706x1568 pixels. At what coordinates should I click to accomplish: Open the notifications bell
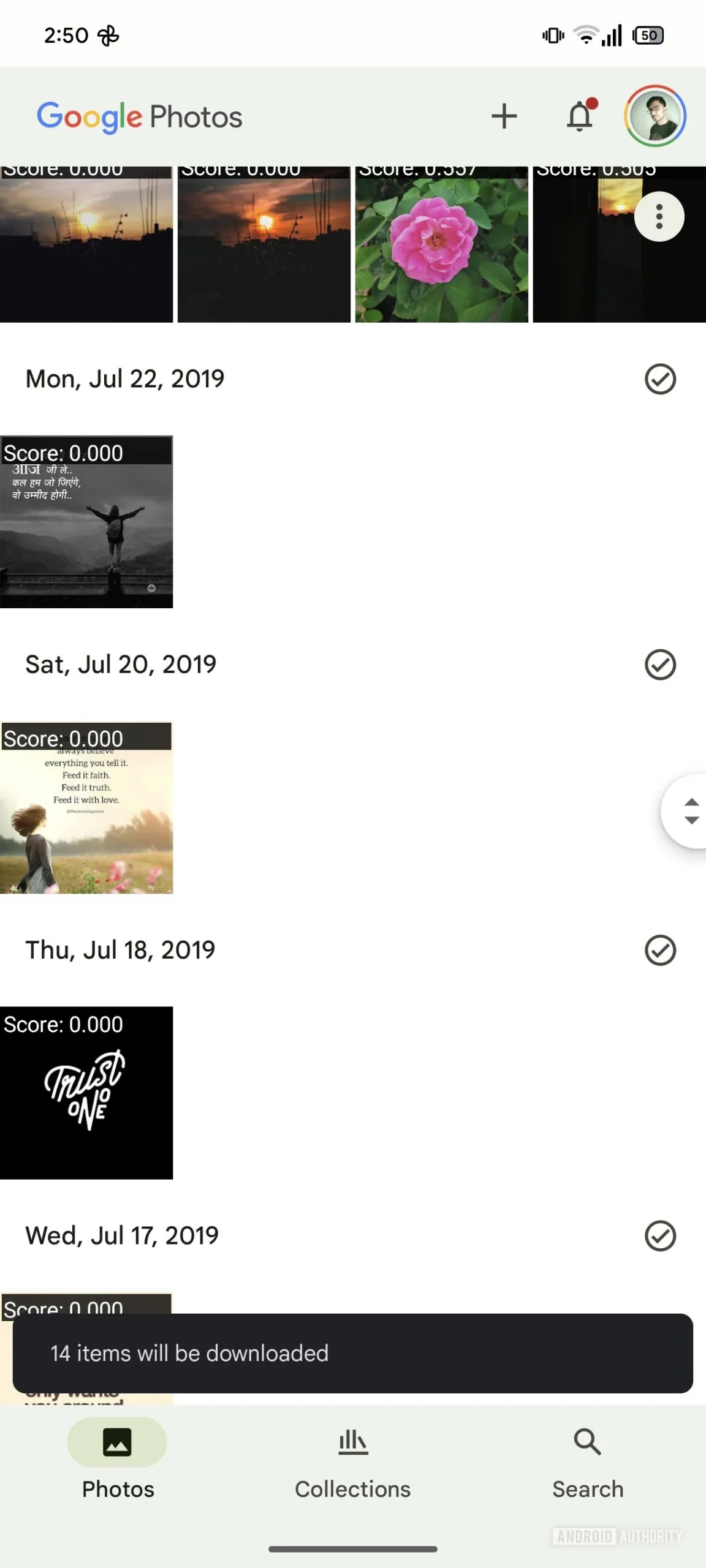(x=580, y=116)
